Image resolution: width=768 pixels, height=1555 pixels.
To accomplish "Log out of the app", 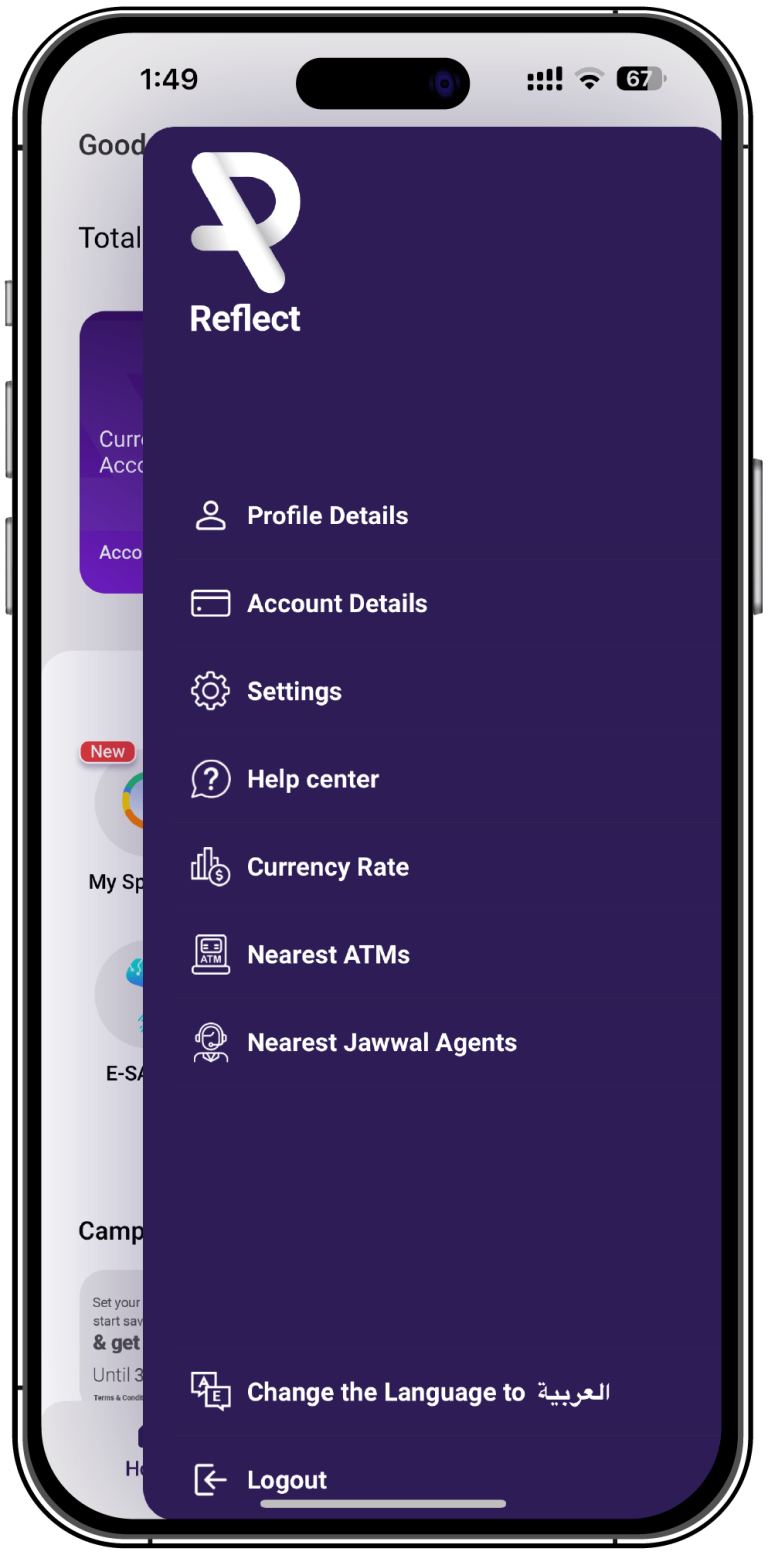I will pos(286,1480).
